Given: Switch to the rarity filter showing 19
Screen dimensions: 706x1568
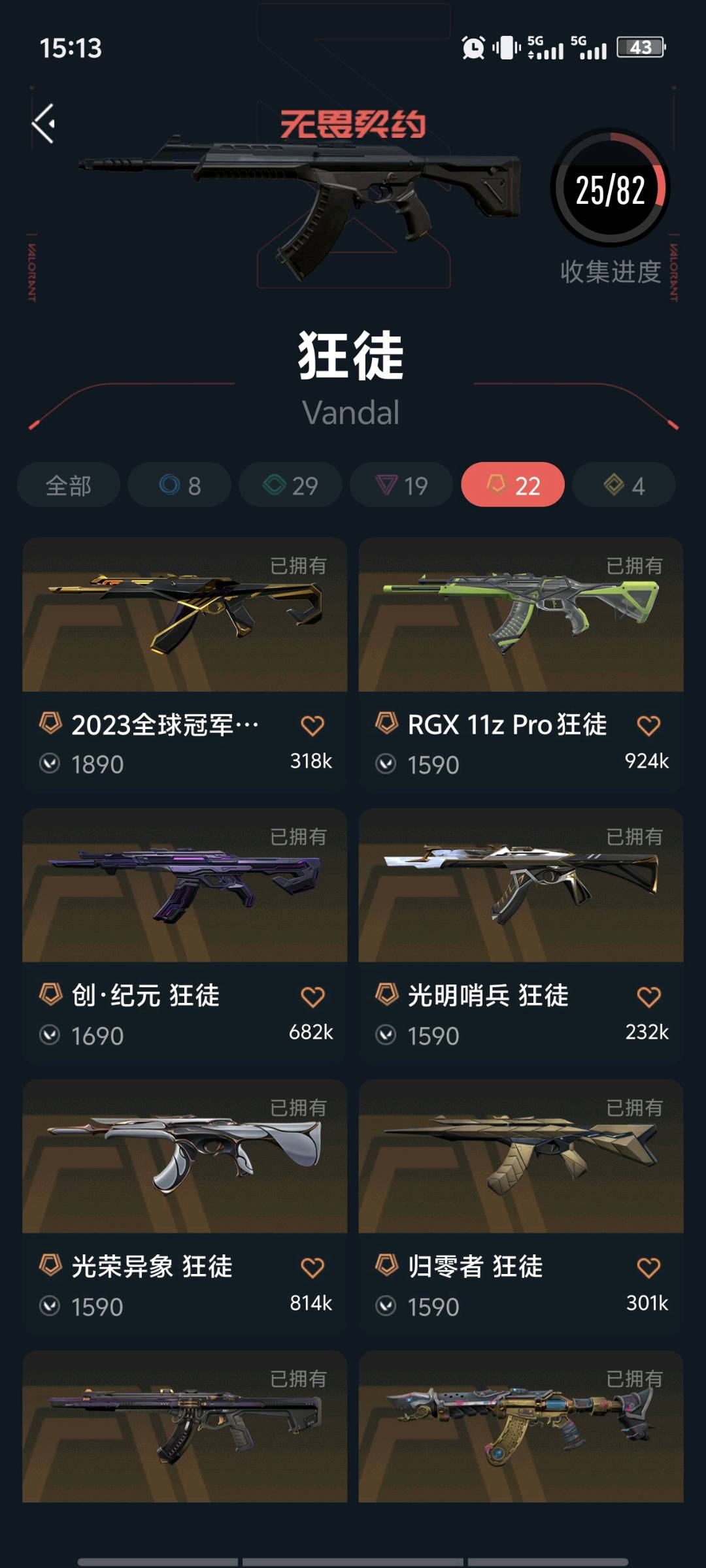Looking at the screenshot, I should (401, 485).
